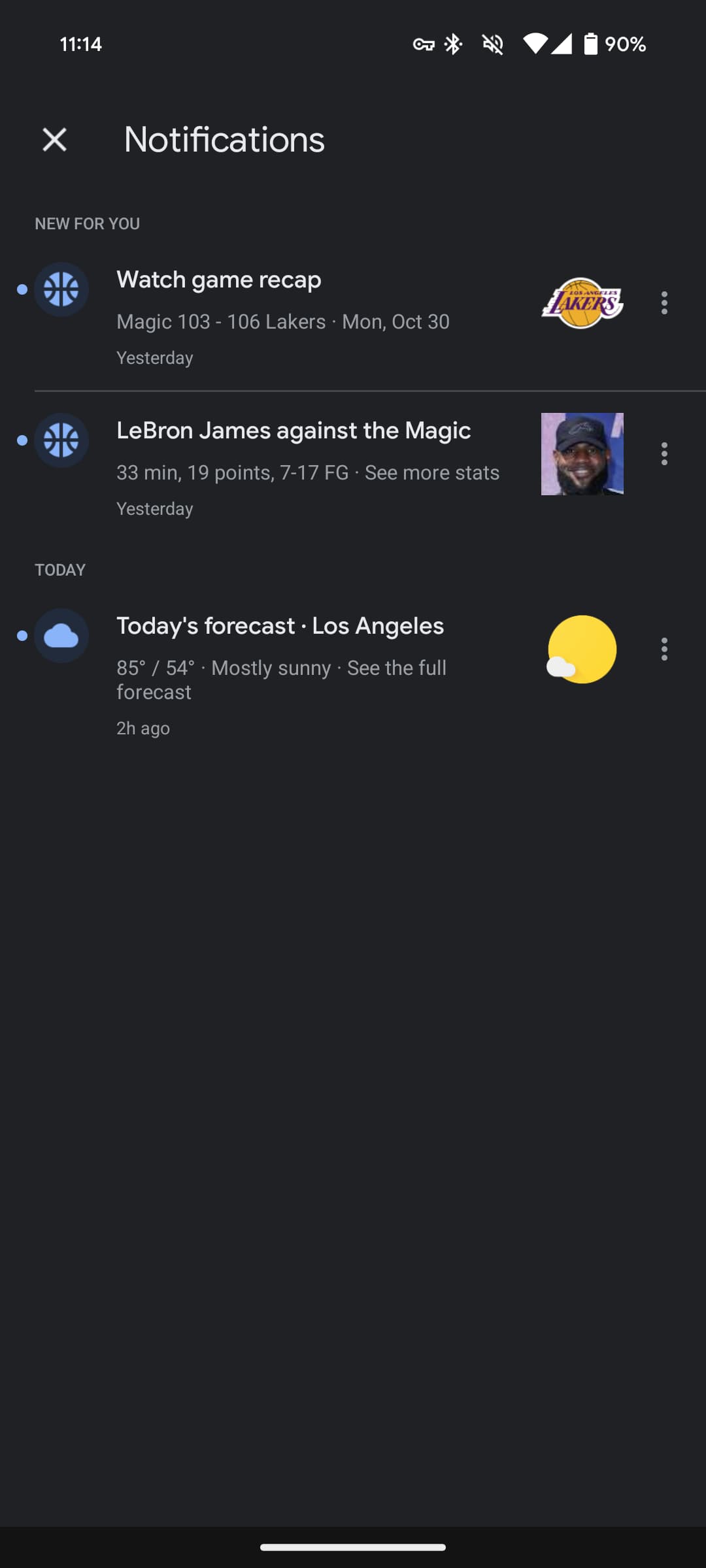Open options for the Watch game recap notification
This screenshot has width=706, height=1568.
[664, 302]
